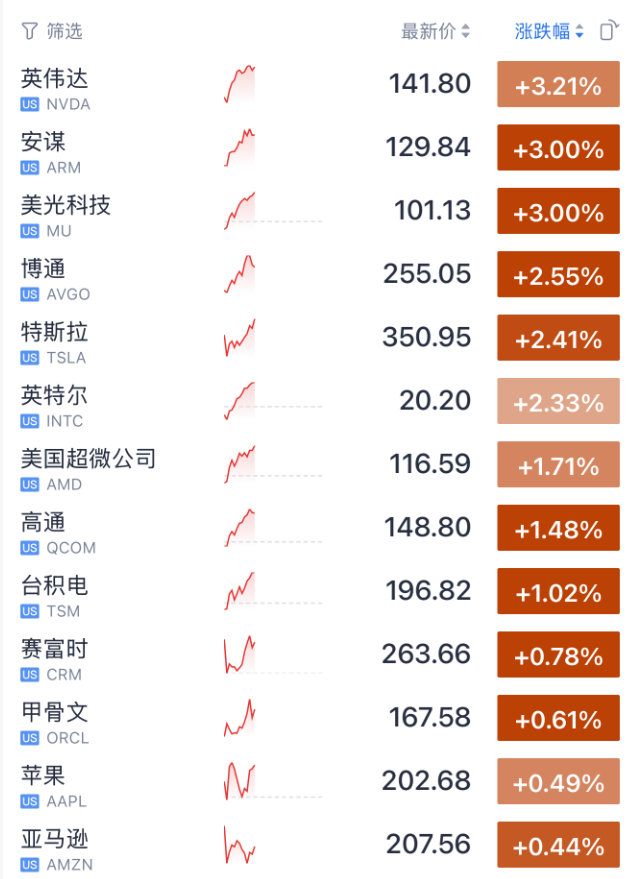Tap the rotate layout icon beside 涨跌幅
This screenshot has height=879, width=633.
pos(608,31)
